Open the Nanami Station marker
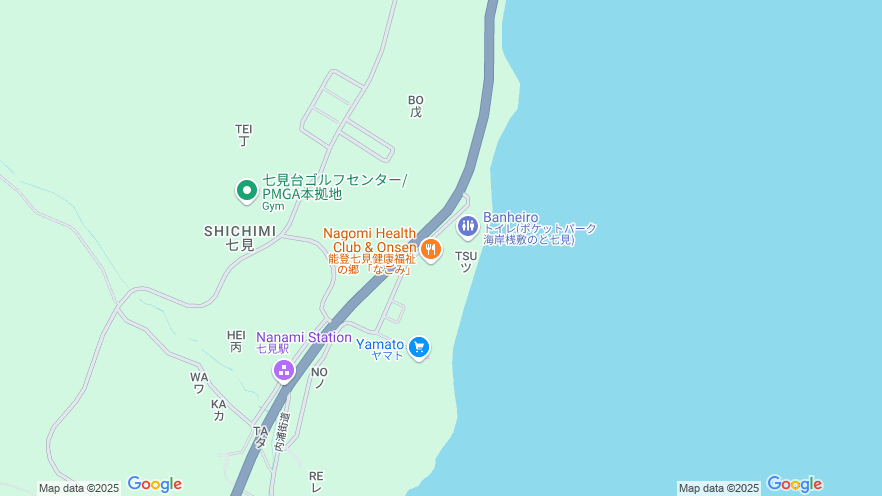 284,371
